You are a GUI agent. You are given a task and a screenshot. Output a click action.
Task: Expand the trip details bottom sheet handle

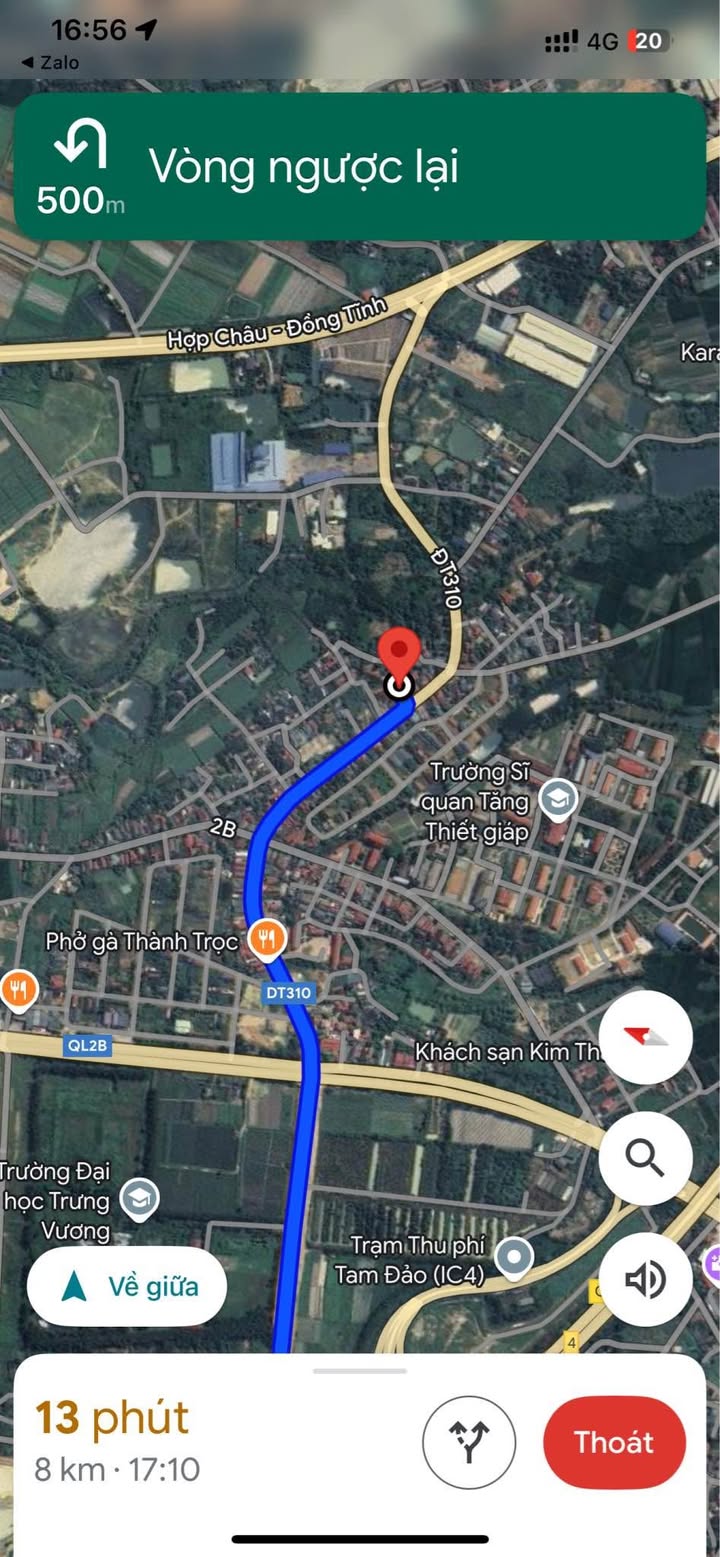(360, 1371)
